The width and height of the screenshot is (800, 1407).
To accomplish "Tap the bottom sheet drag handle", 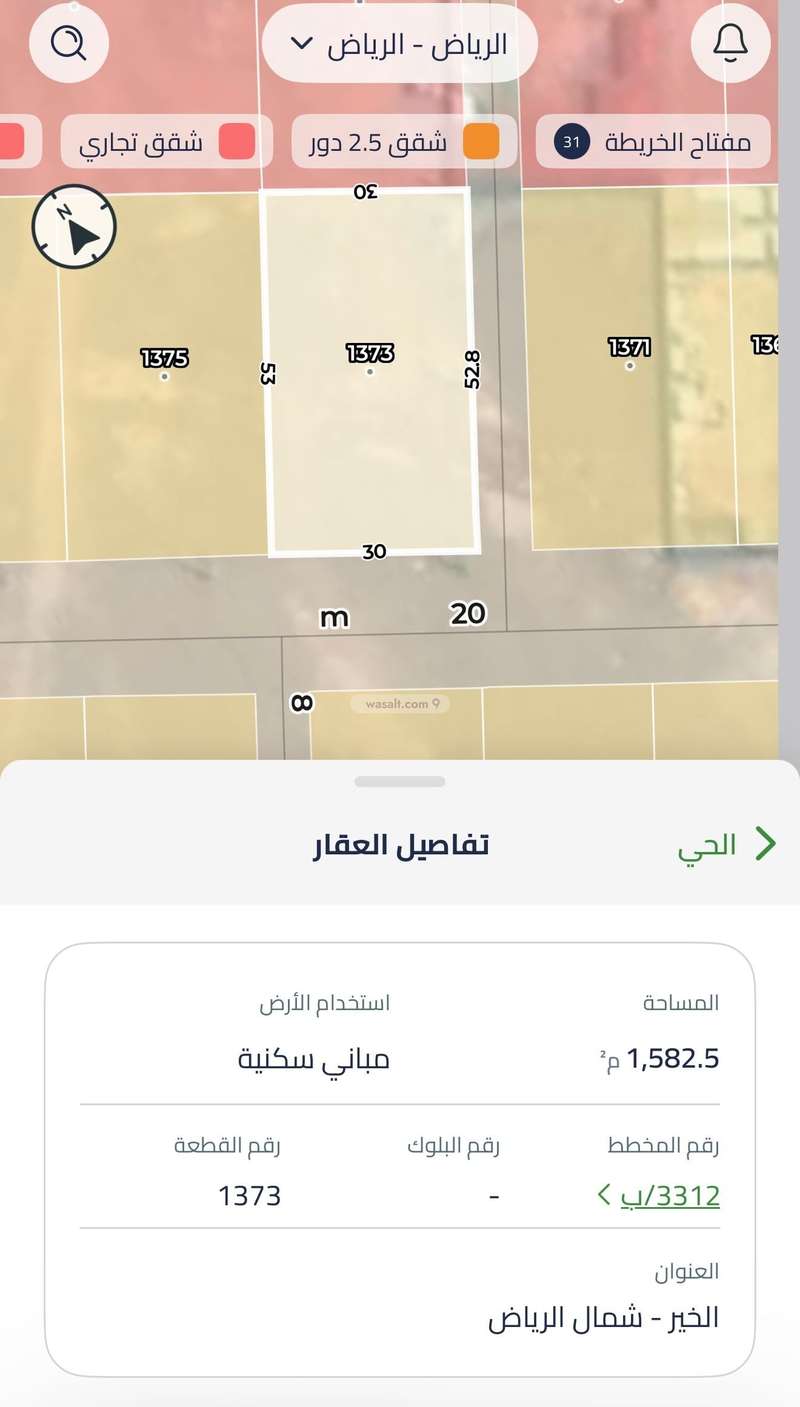I will (399, 781).
